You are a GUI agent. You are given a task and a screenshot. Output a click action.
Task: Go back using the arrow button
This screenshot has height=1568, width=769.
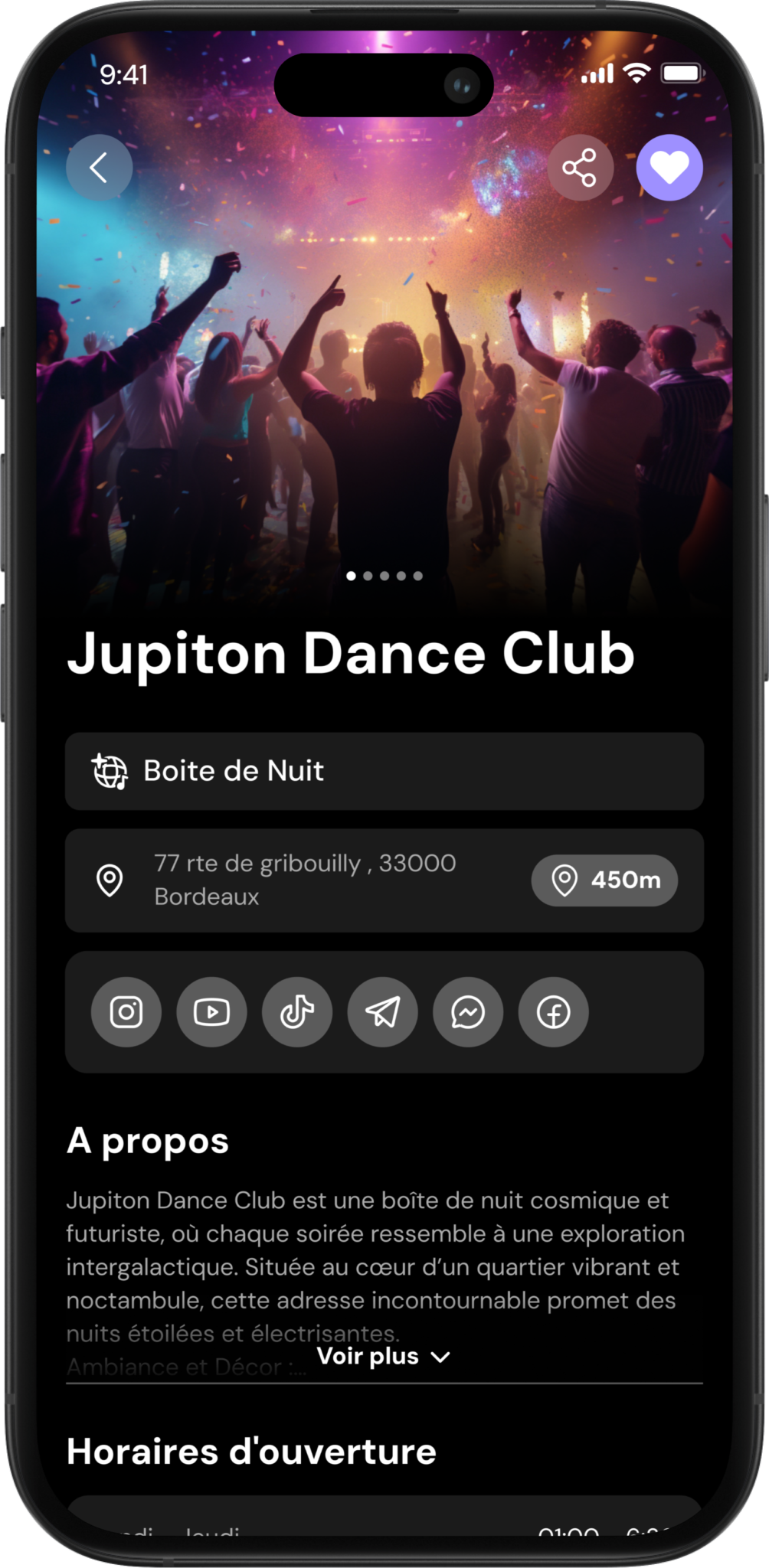point(100,168)
